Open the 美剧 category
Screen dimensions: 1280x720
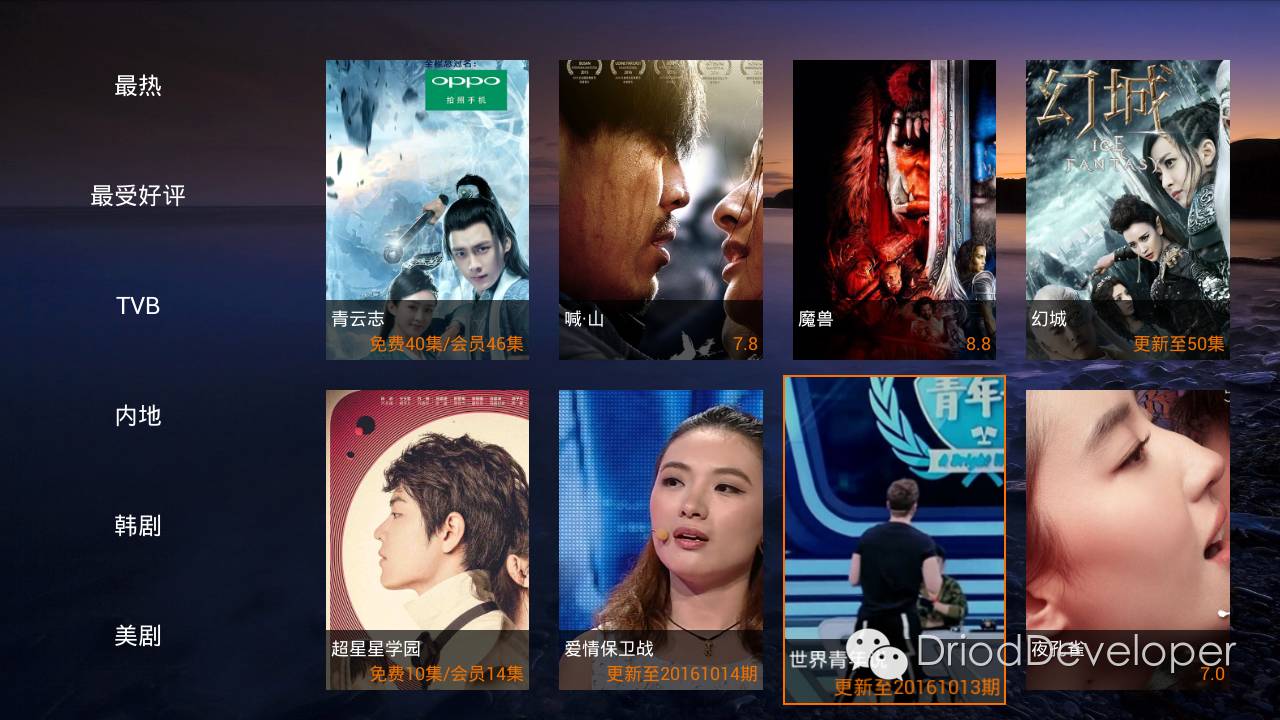[138, 636]
